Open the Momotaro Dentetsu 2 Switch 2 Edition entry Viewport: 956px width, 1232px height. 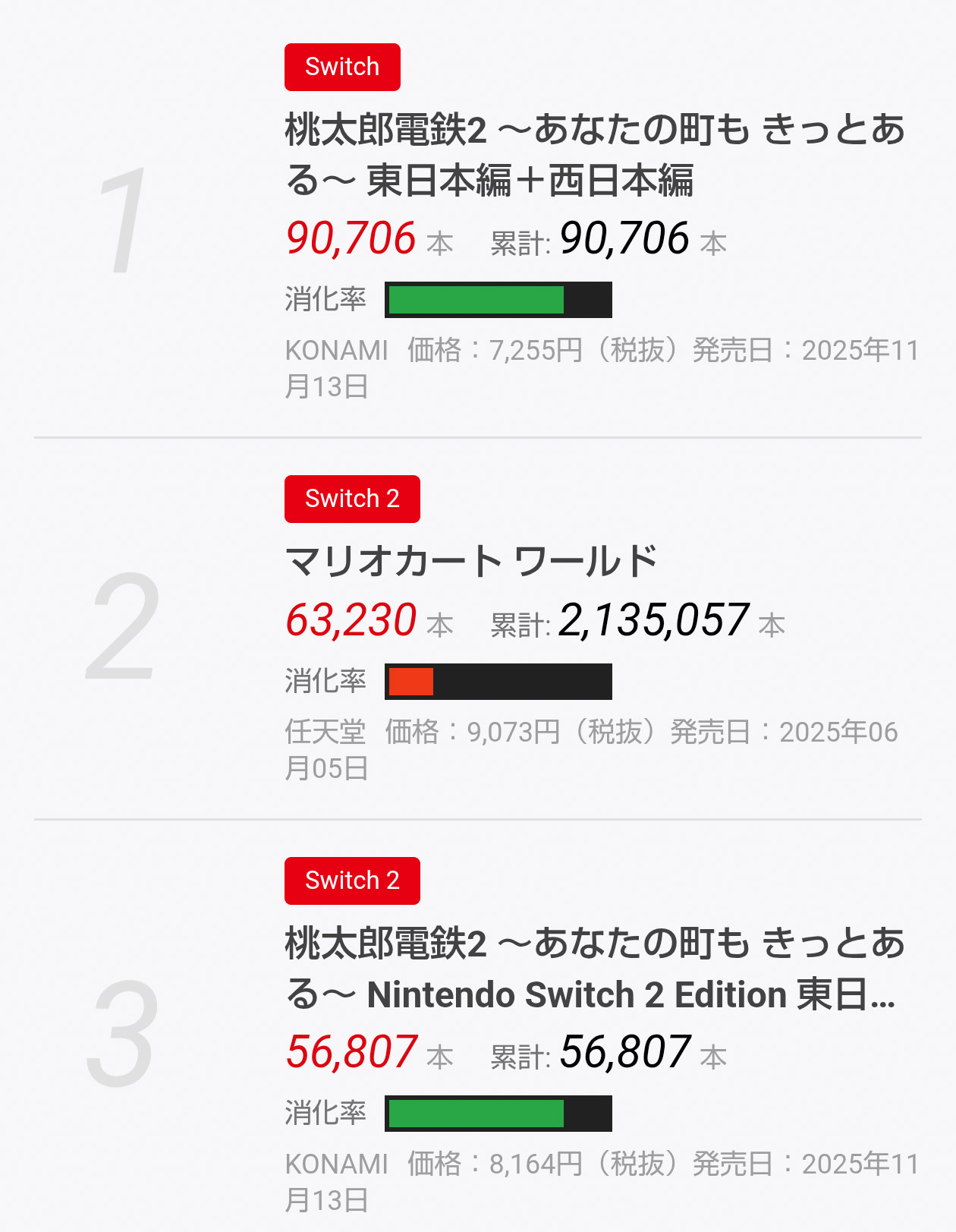click(594, 969)
